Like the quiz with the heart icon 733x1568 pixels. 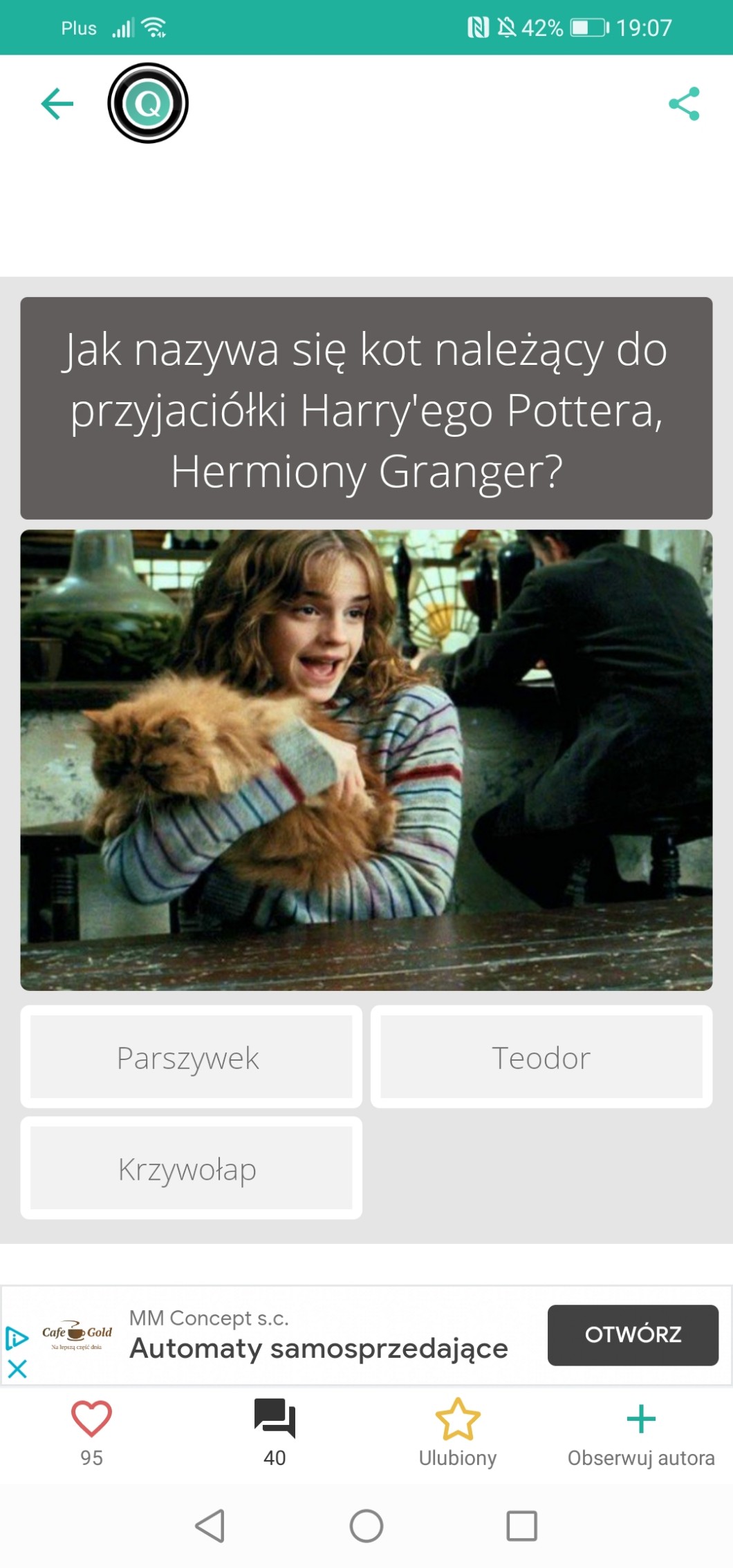pyautogui.click(x=91, y=1419)
